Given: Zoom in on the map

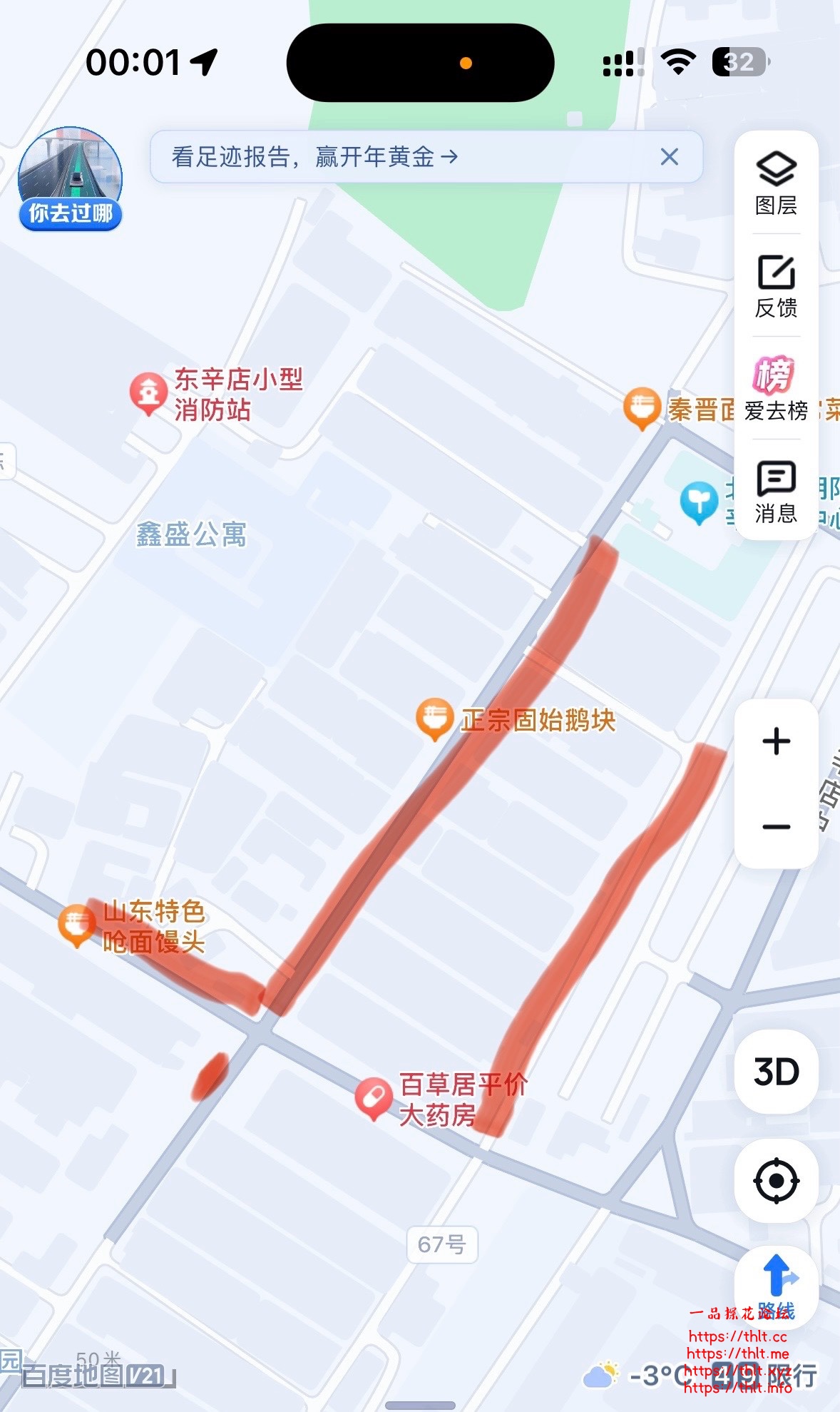Looking at the screenshot, I should click(776, 742).
